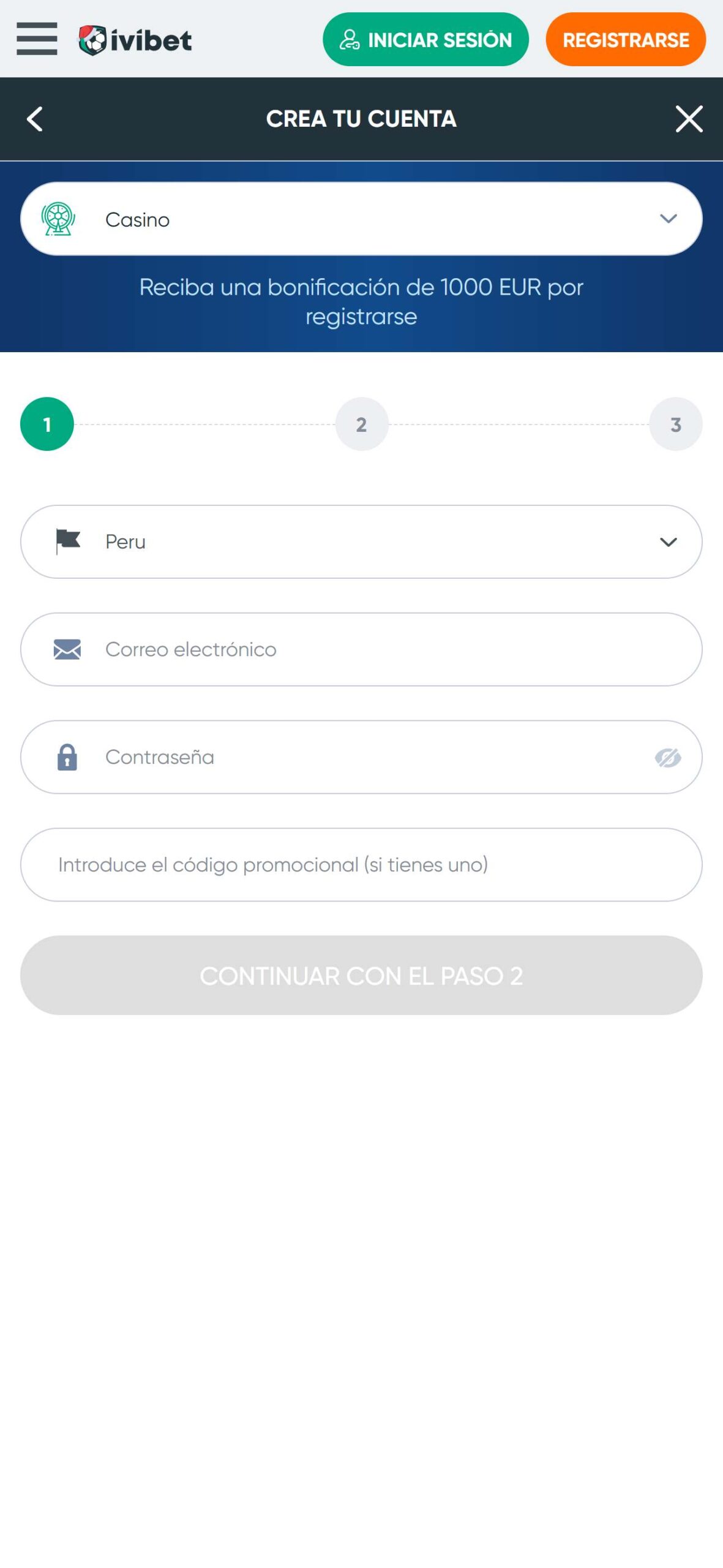Focus the código promocional field
723x1568 pixels.
pos(361,865)
